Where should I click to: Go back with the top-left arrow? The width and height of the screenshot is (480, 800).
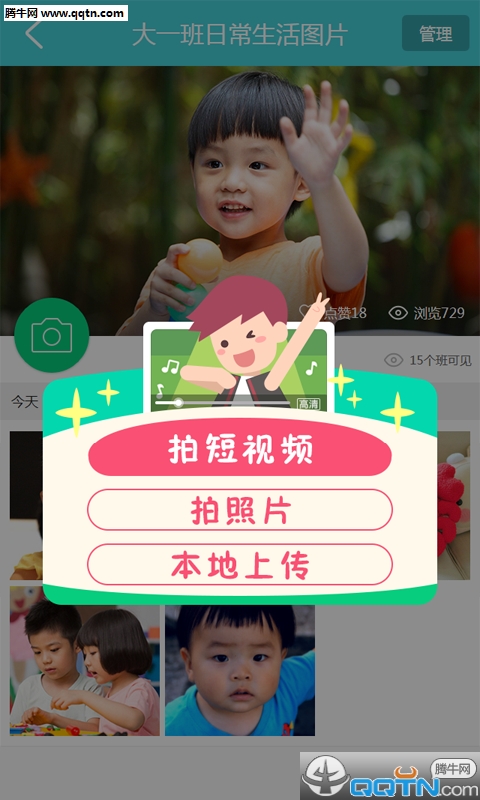pyautogui.click(x=34, y=34)
